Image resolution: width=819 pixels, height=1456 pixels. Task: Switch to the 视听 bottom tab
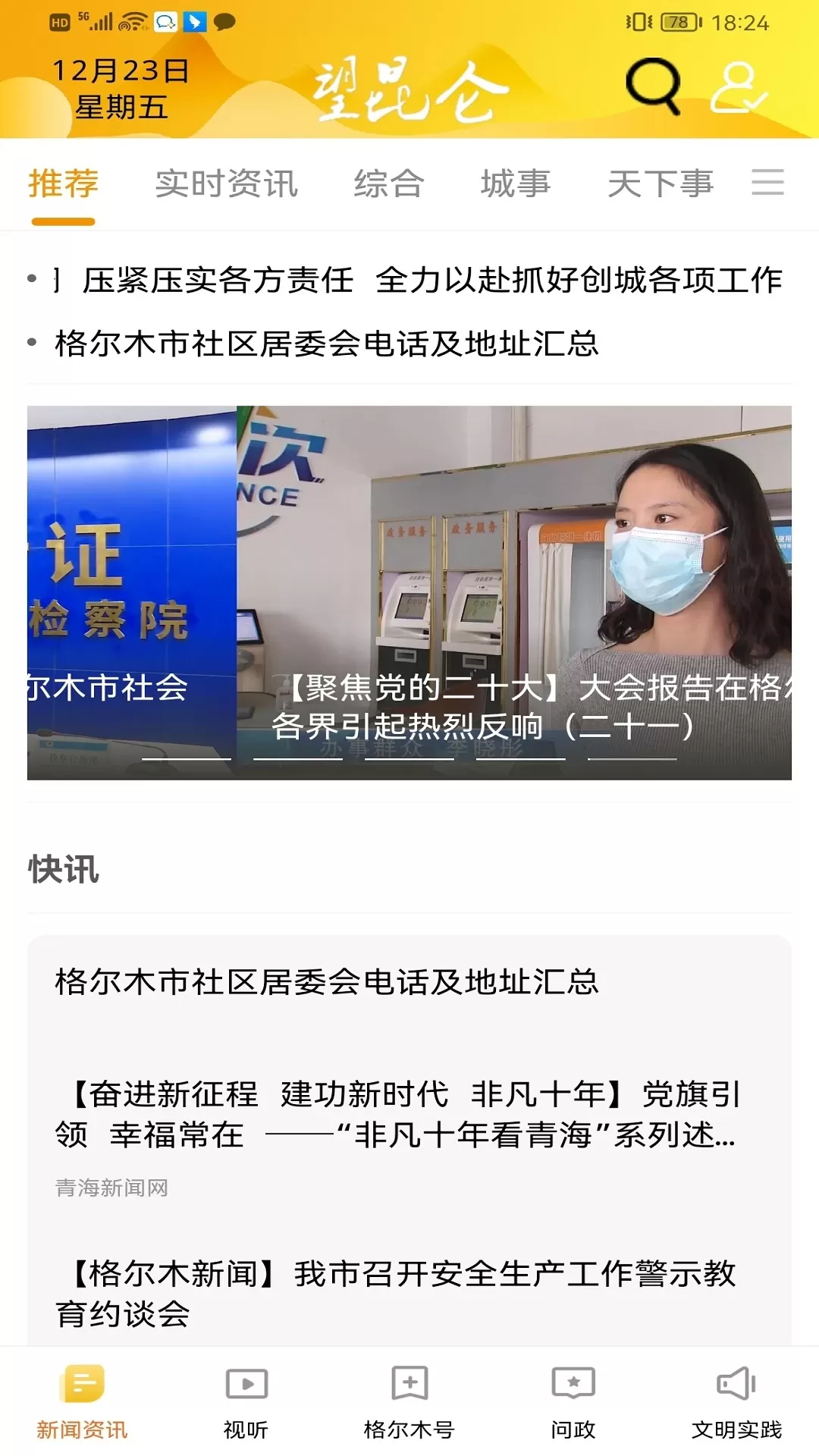click(x=246, y=1402)
